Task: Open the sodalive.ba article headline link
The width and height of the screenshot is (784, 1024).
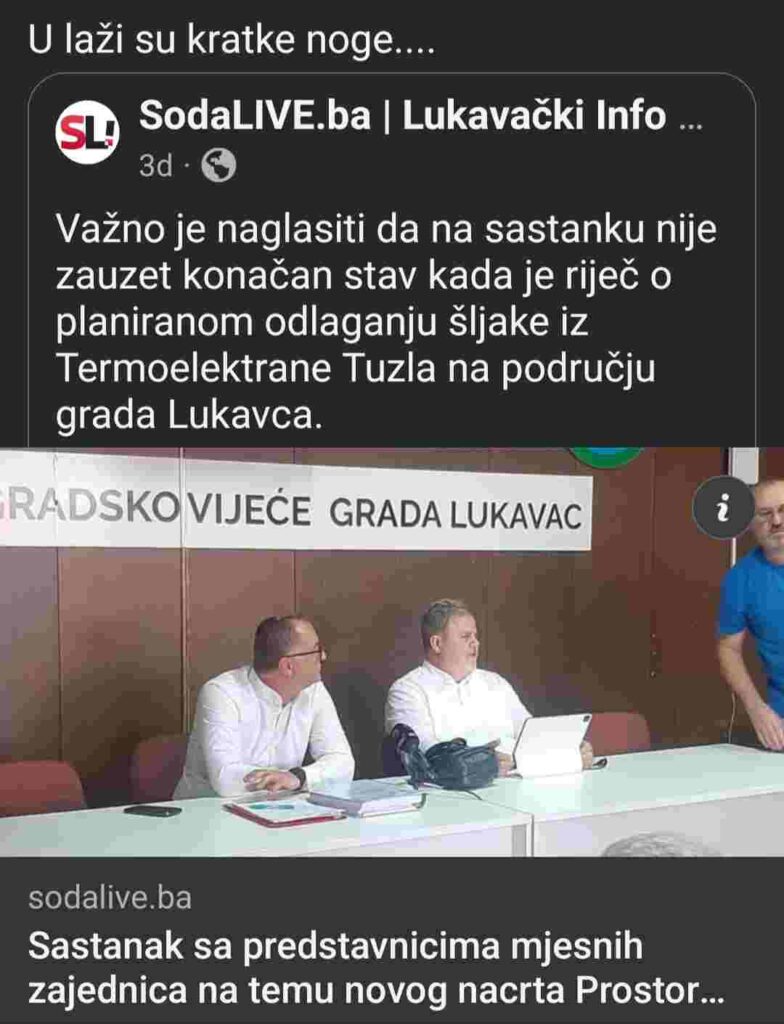Action: click(x=375, y=967)
